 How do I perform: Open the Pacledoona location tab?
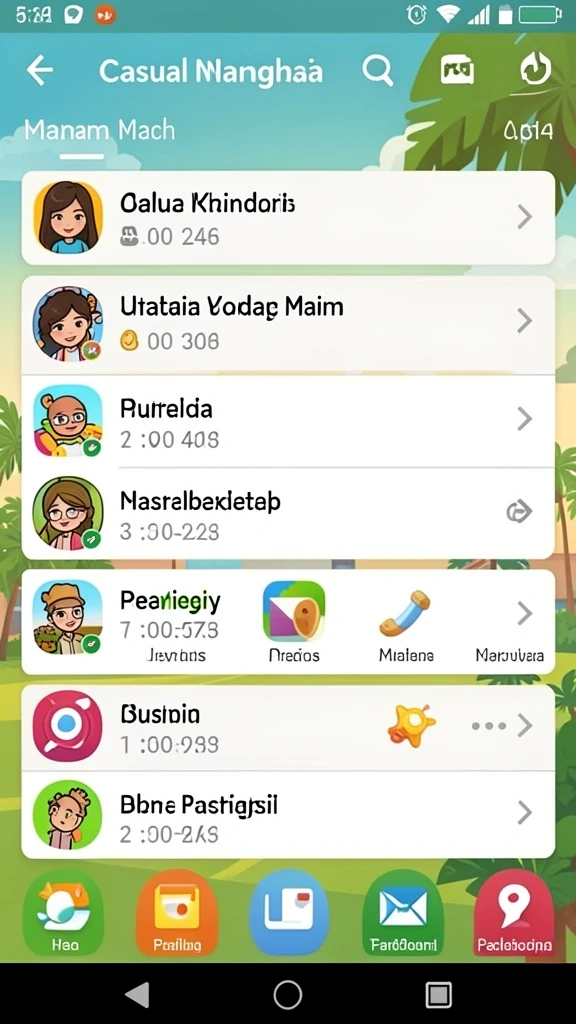click(515, 913)
